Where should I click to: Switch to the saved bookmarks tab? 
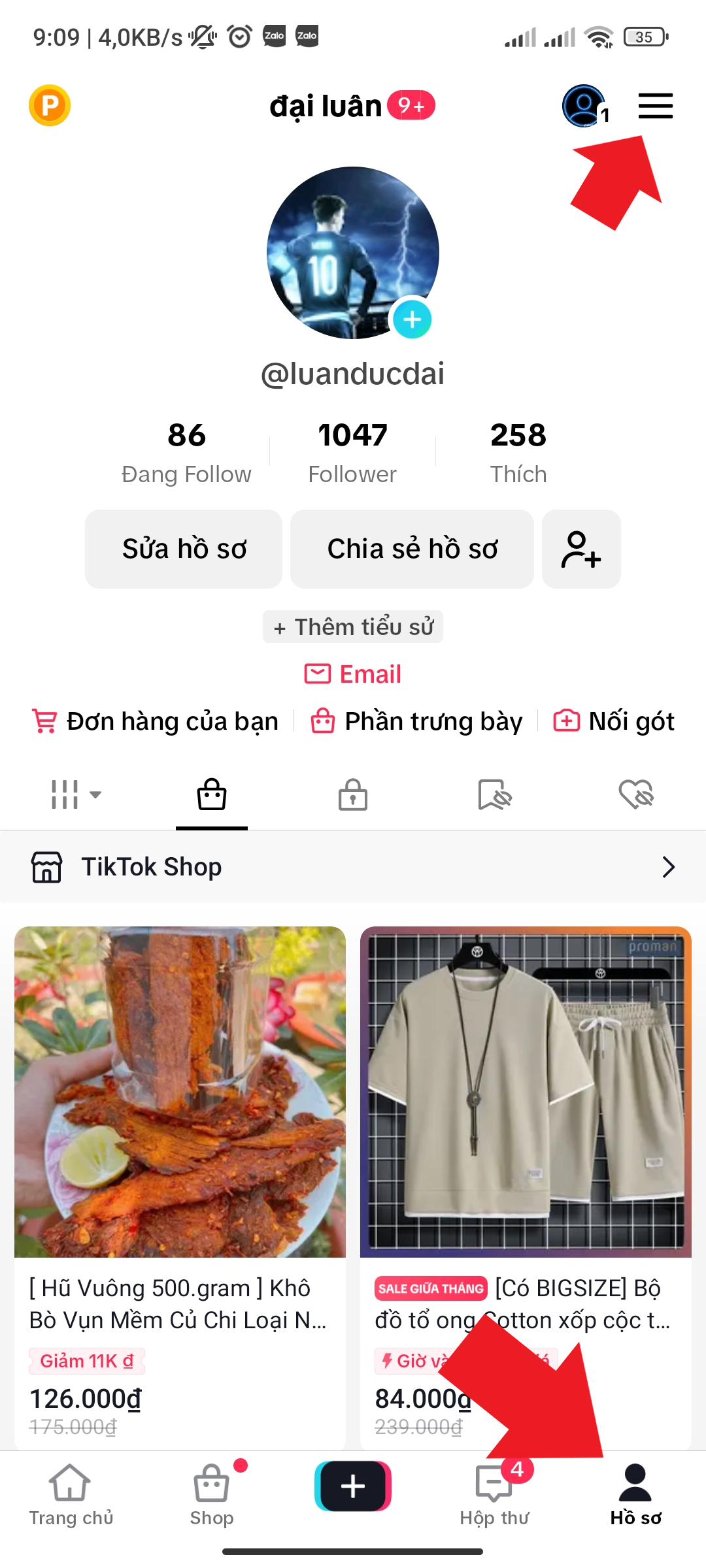click(x=494, y=795)
